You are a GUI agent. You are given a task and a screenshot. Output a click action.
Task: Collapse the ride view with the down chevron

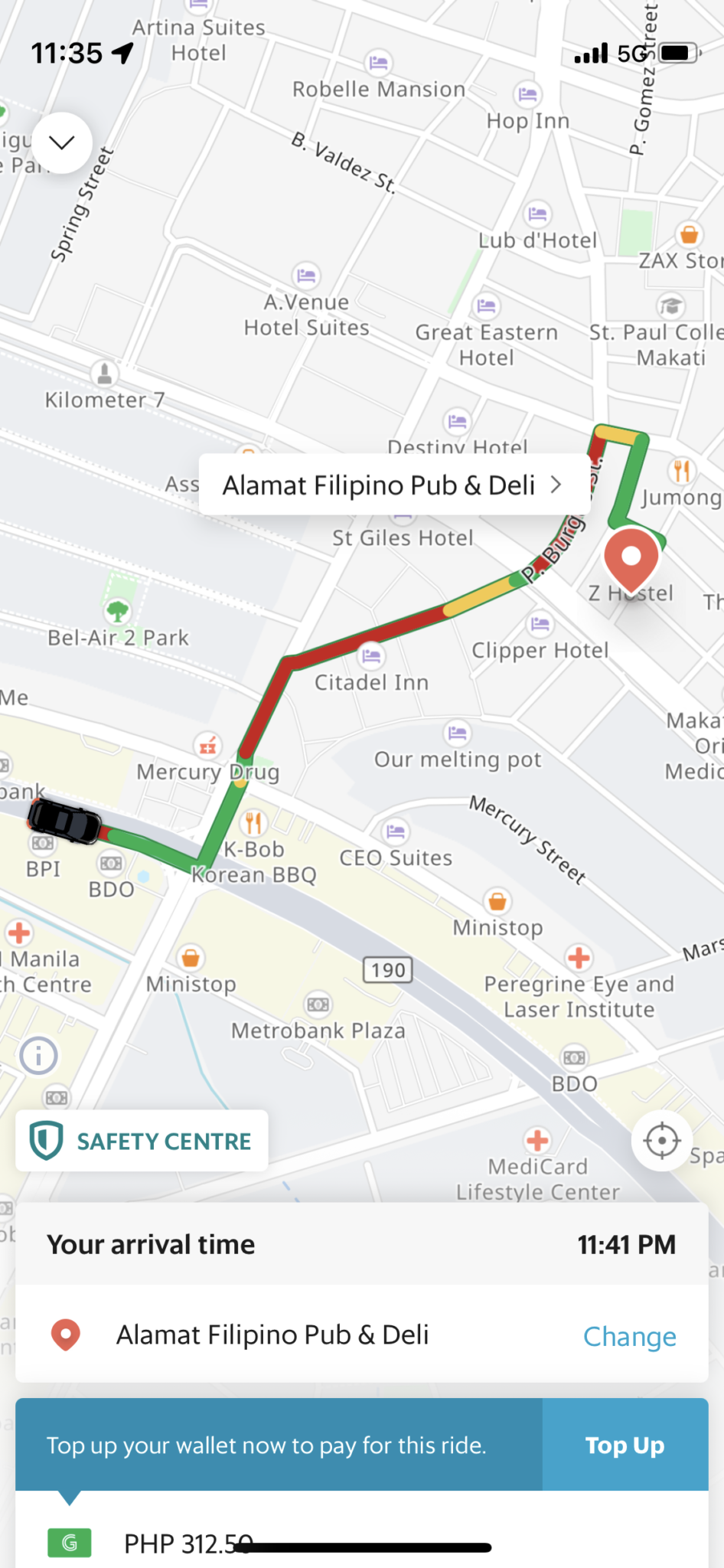pos(61,142)
